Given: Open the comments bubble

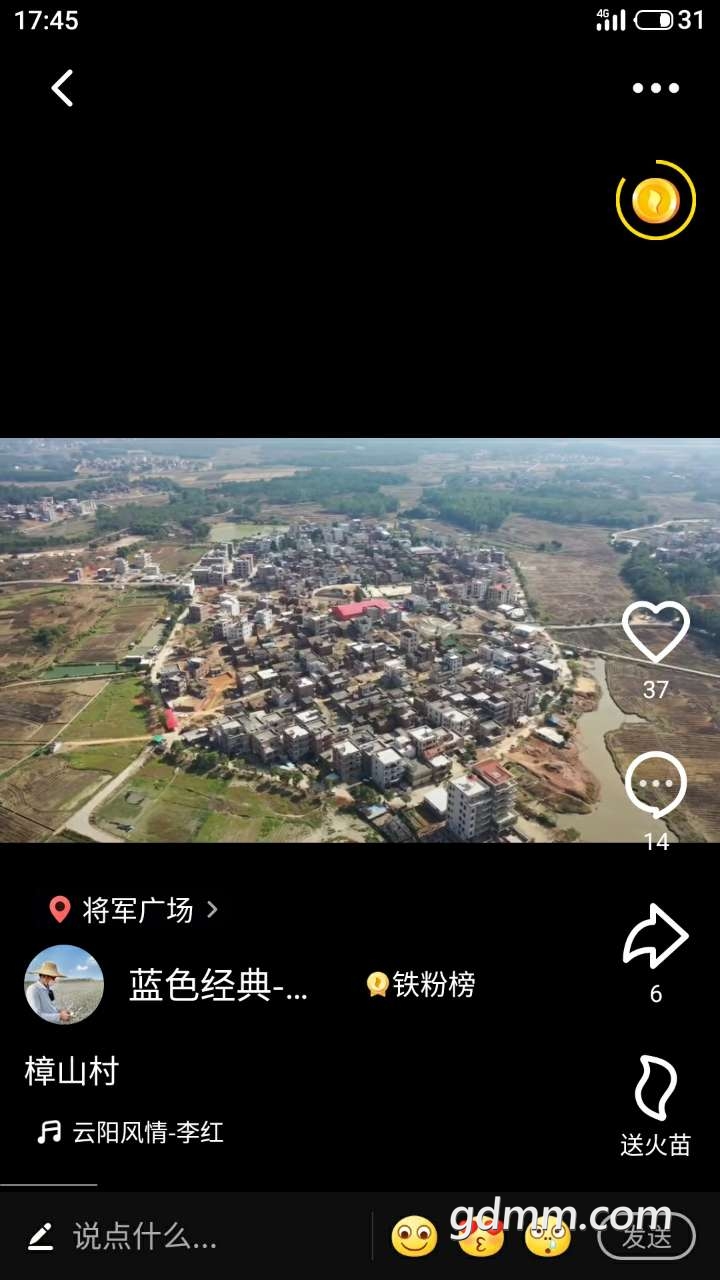Looking at the screenshot, I should point(655,786).
